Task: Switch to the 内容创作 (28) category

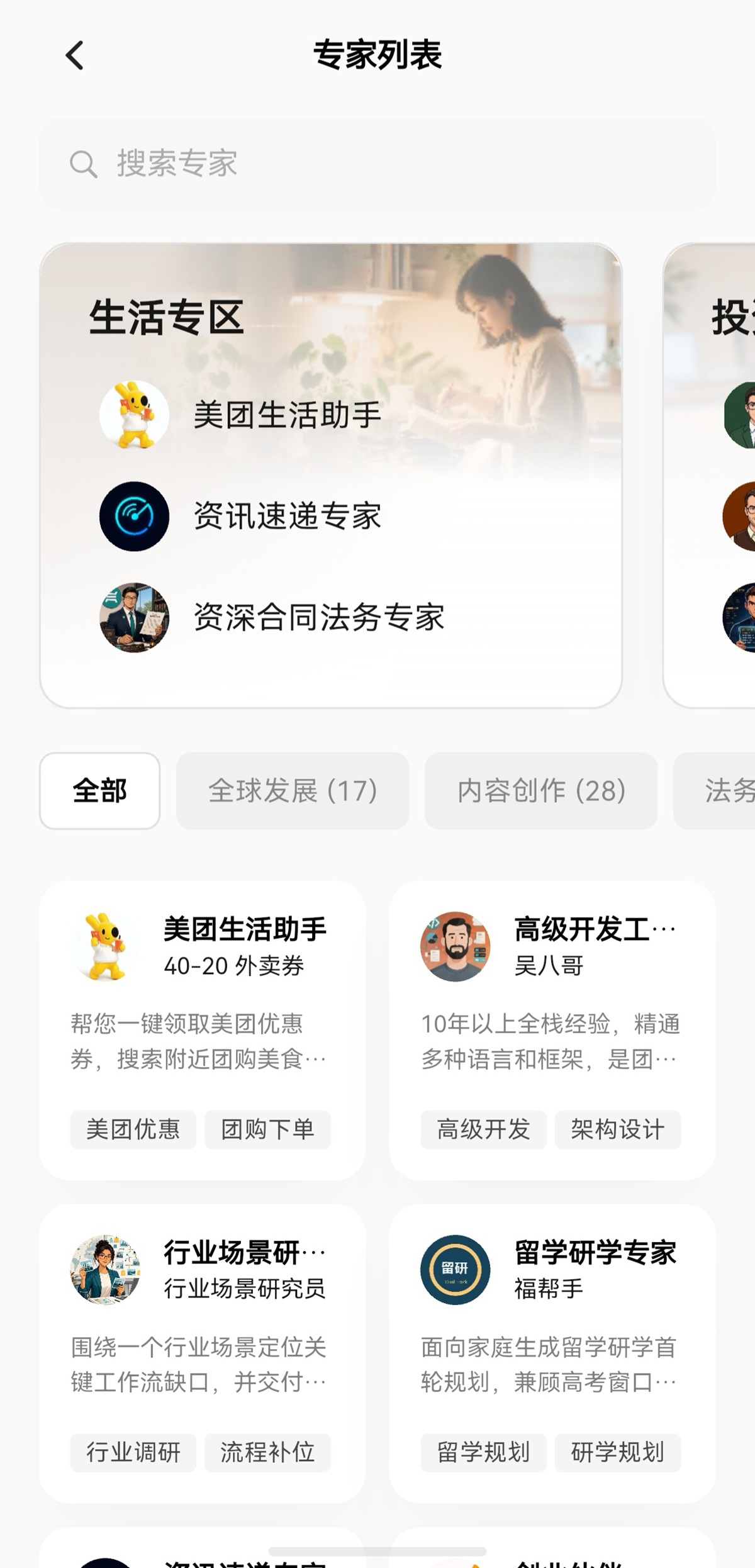Action: 541,791
